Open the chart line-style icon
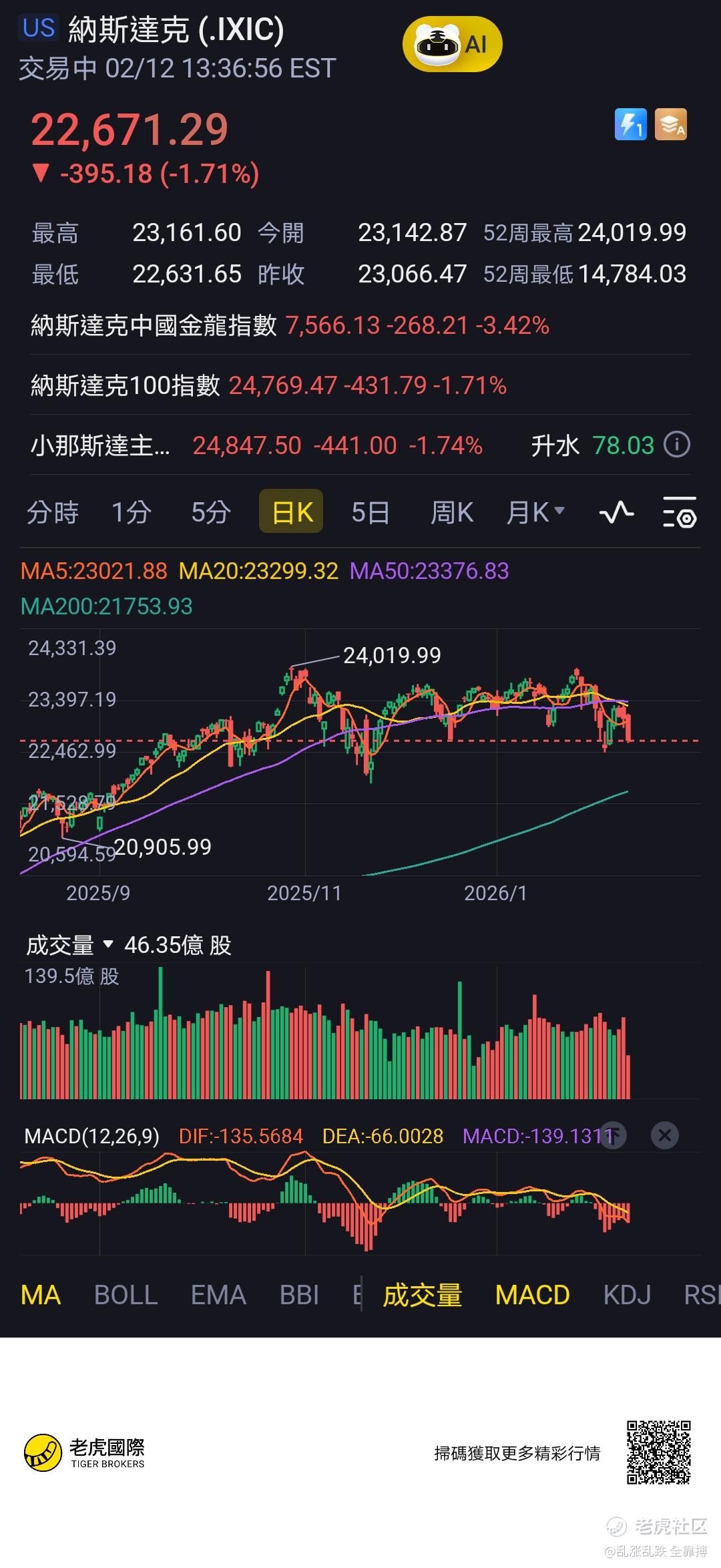 pyautogui.click(x=616, y=512)
